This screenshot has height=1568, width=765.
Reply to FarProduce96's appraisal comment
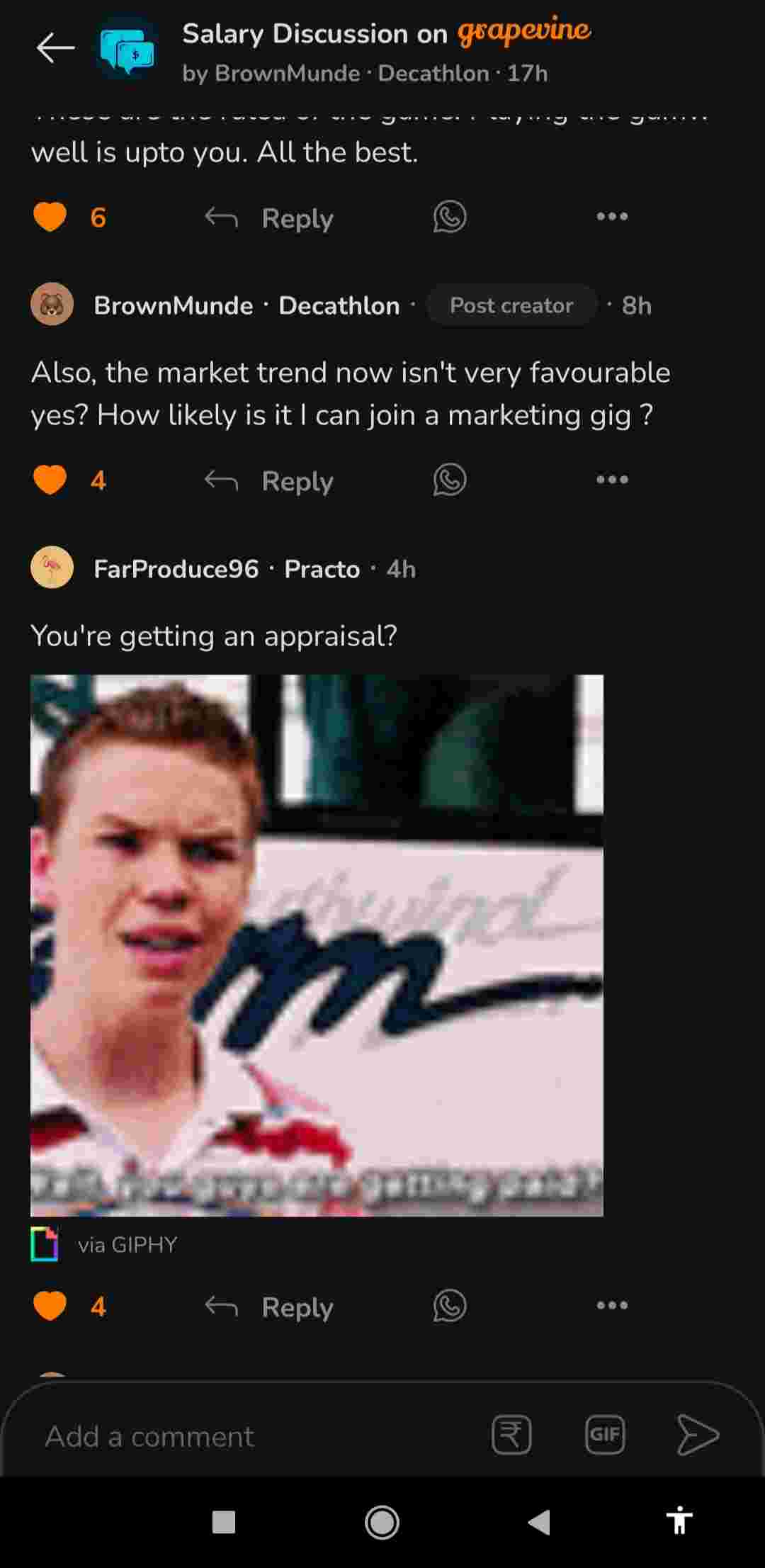click(x=296, y=1307)
